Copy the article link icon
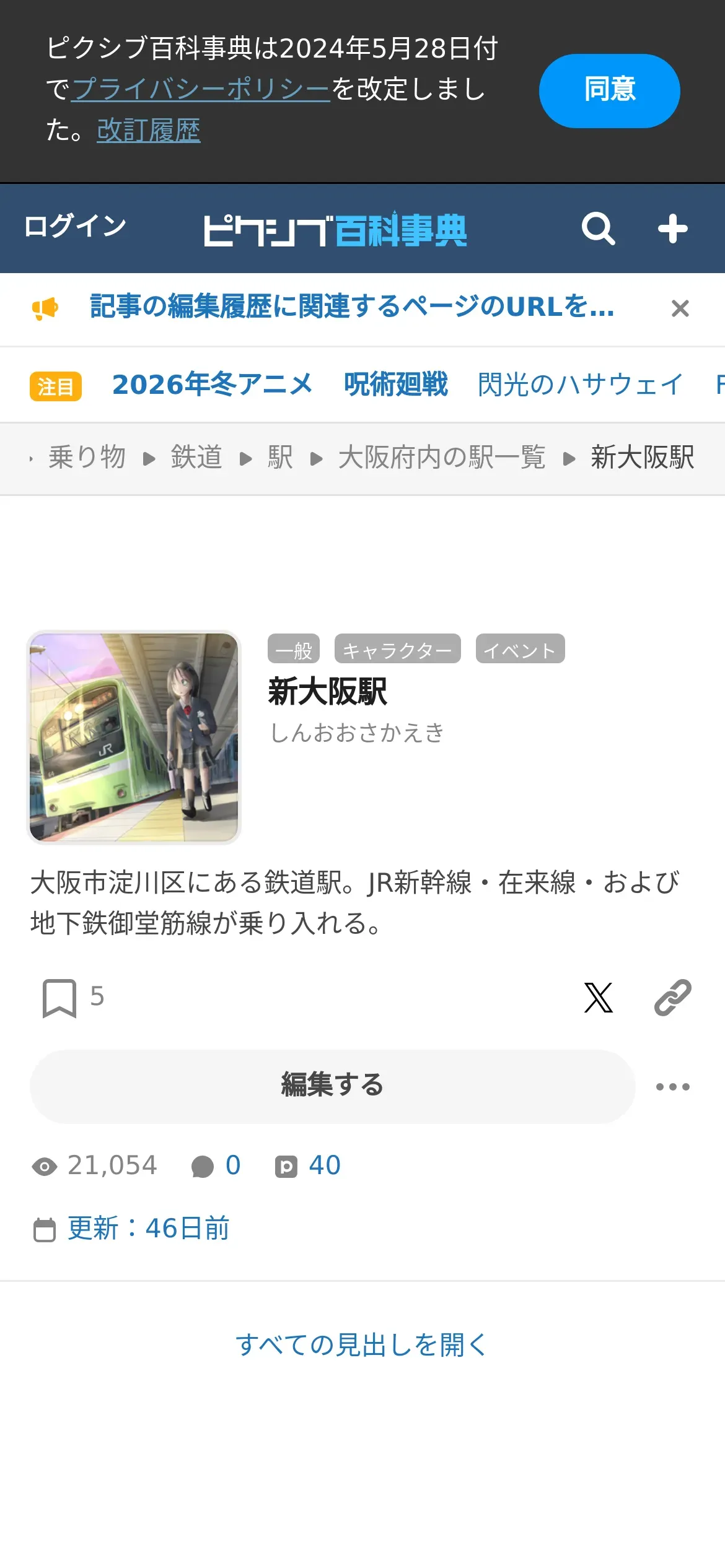 (672, 998)
